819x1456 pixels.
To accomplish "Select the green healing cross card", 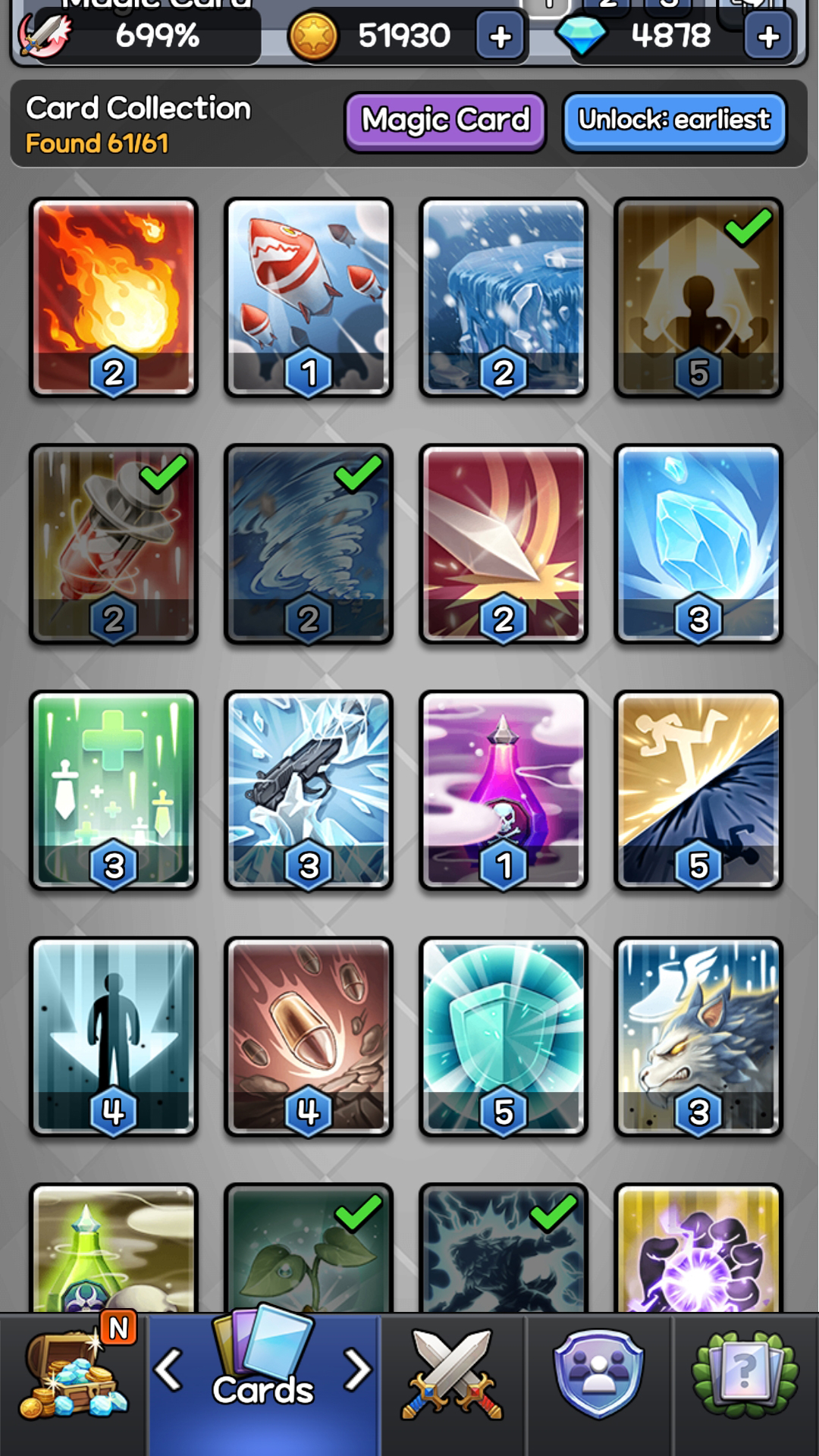I will point(114,790).
